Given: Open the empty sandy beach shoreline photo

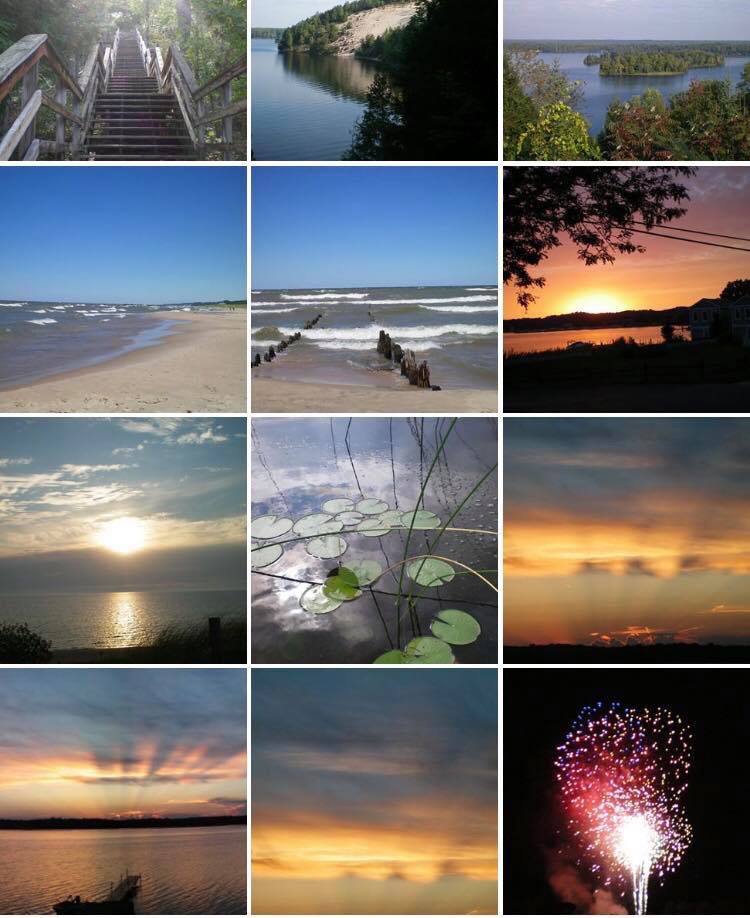Looking at the screenshot, I should click(123, 289).
